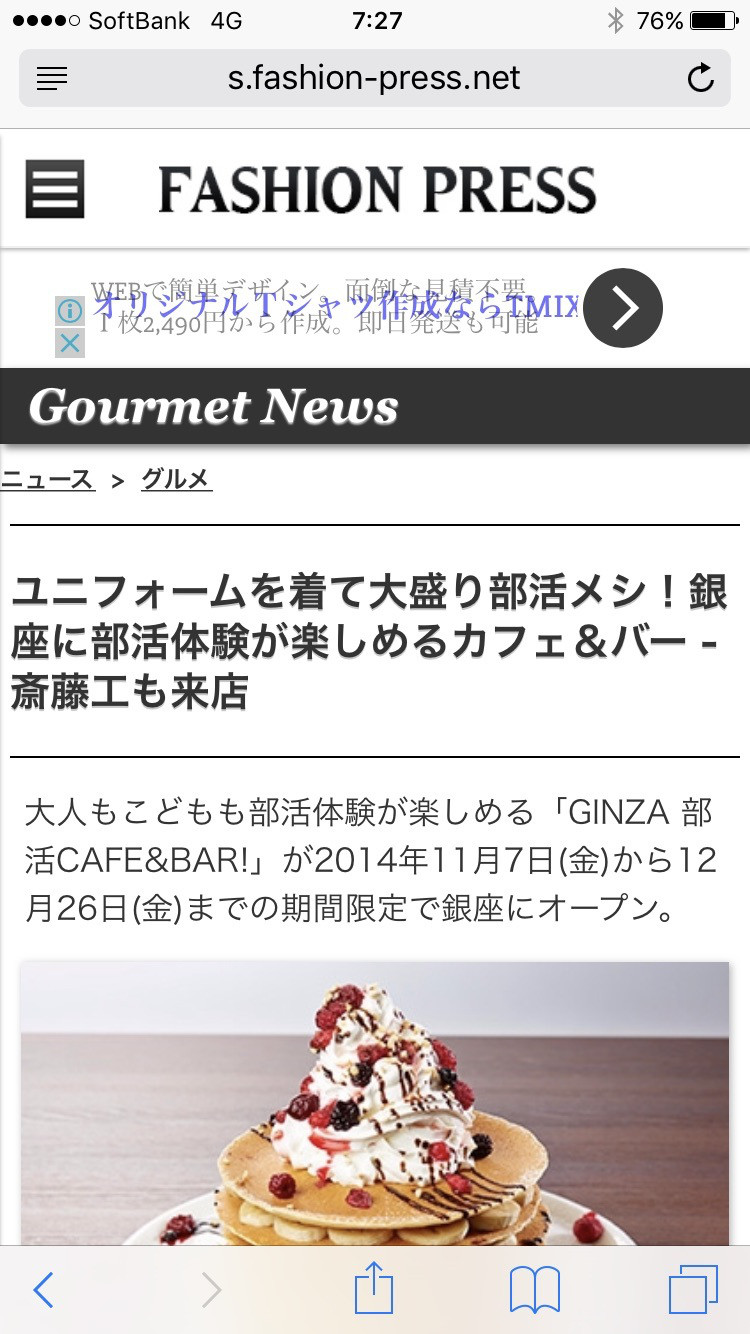Open Safari bookmarks
This screenshot has height=1334, width=750.
coord(535,1290)
